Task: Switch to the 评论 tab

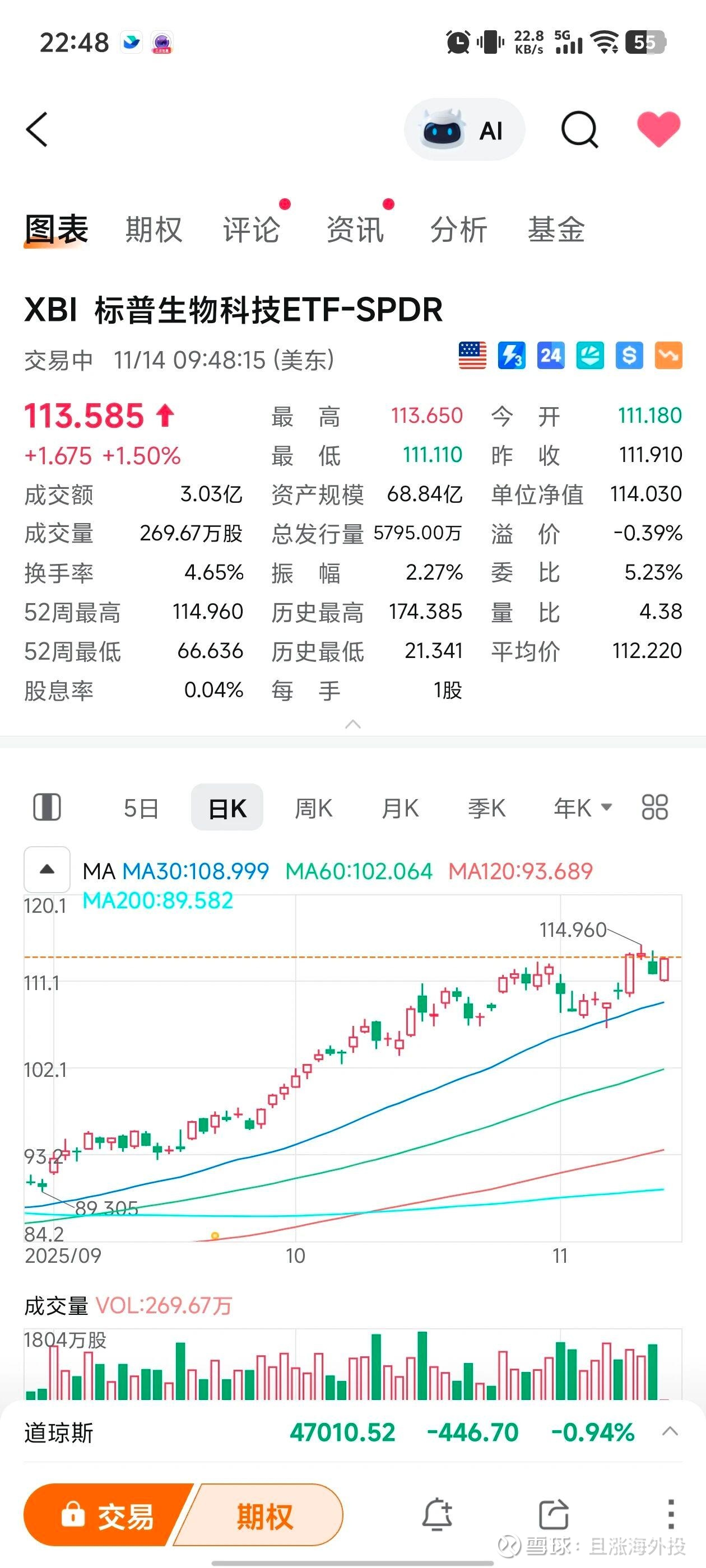Action: point(251,229)
